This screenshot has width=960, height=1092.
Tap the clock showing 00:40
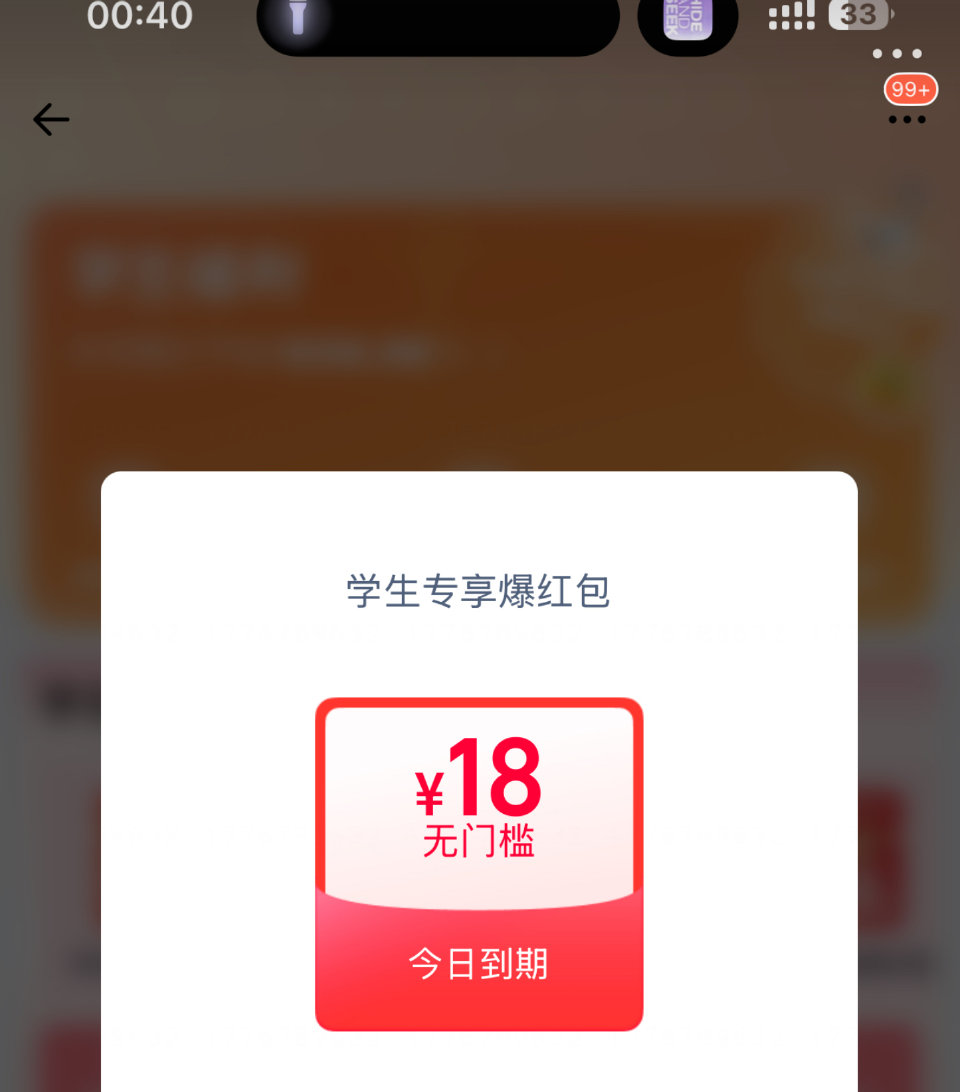tap(140, 16)
